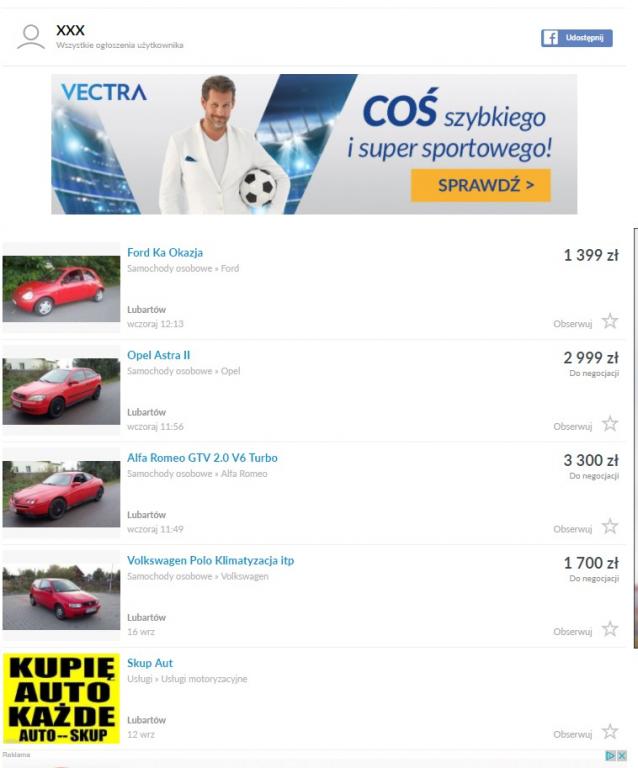Star the Alfa Romeo GTV listing

609,527
